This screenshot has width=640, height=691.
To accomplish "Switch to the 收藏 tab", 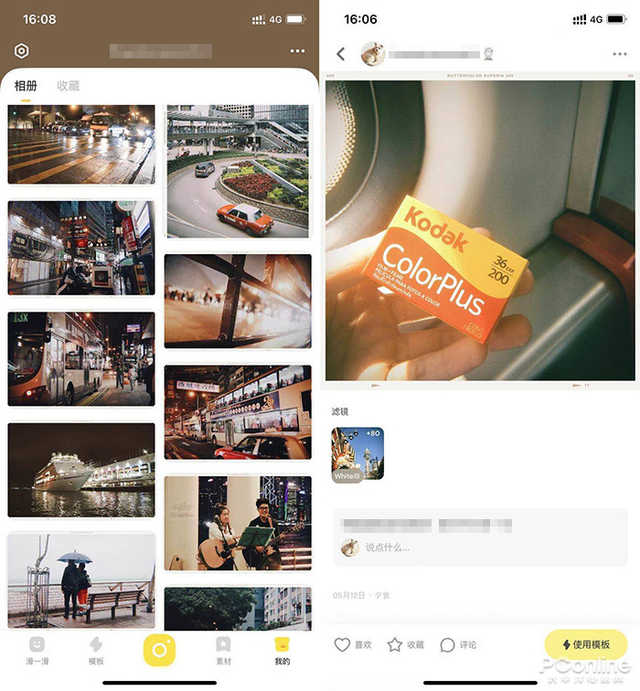I will [x=68, y=86].
